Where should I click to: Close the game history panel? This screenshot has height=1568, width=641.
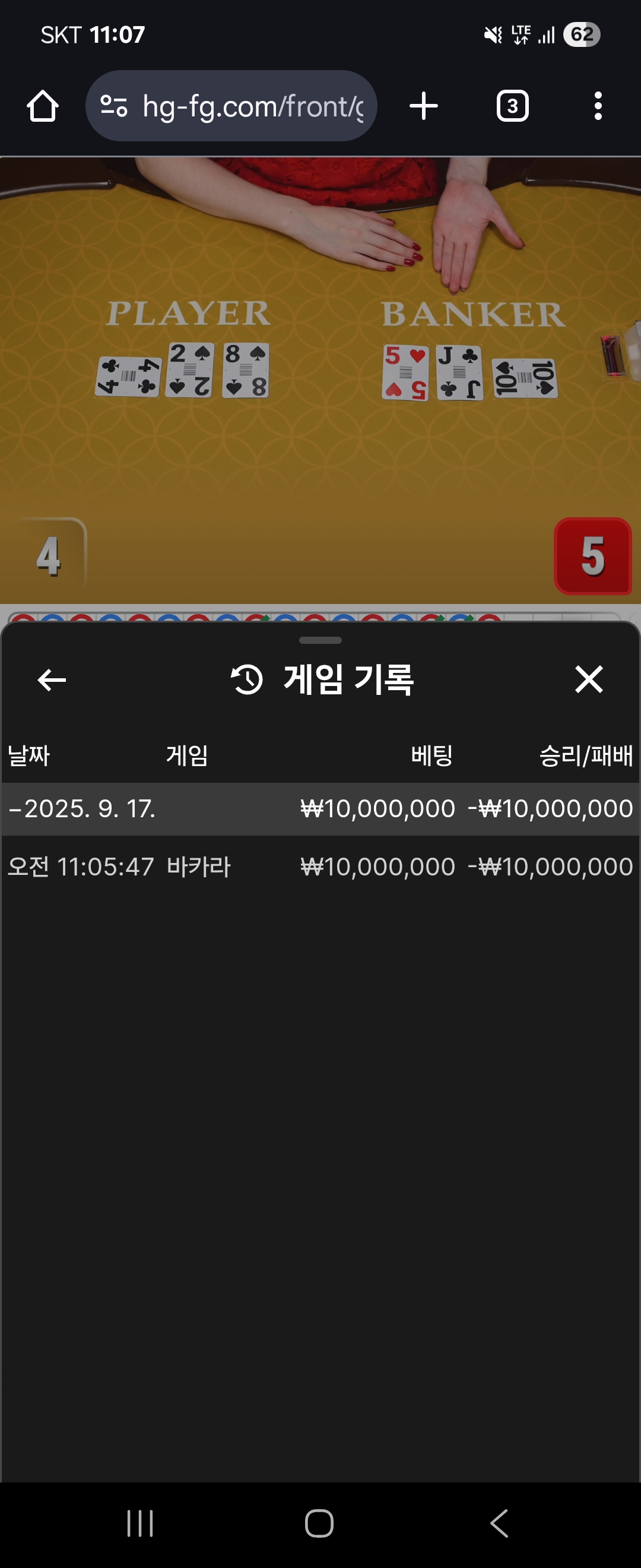coord(588,679)
